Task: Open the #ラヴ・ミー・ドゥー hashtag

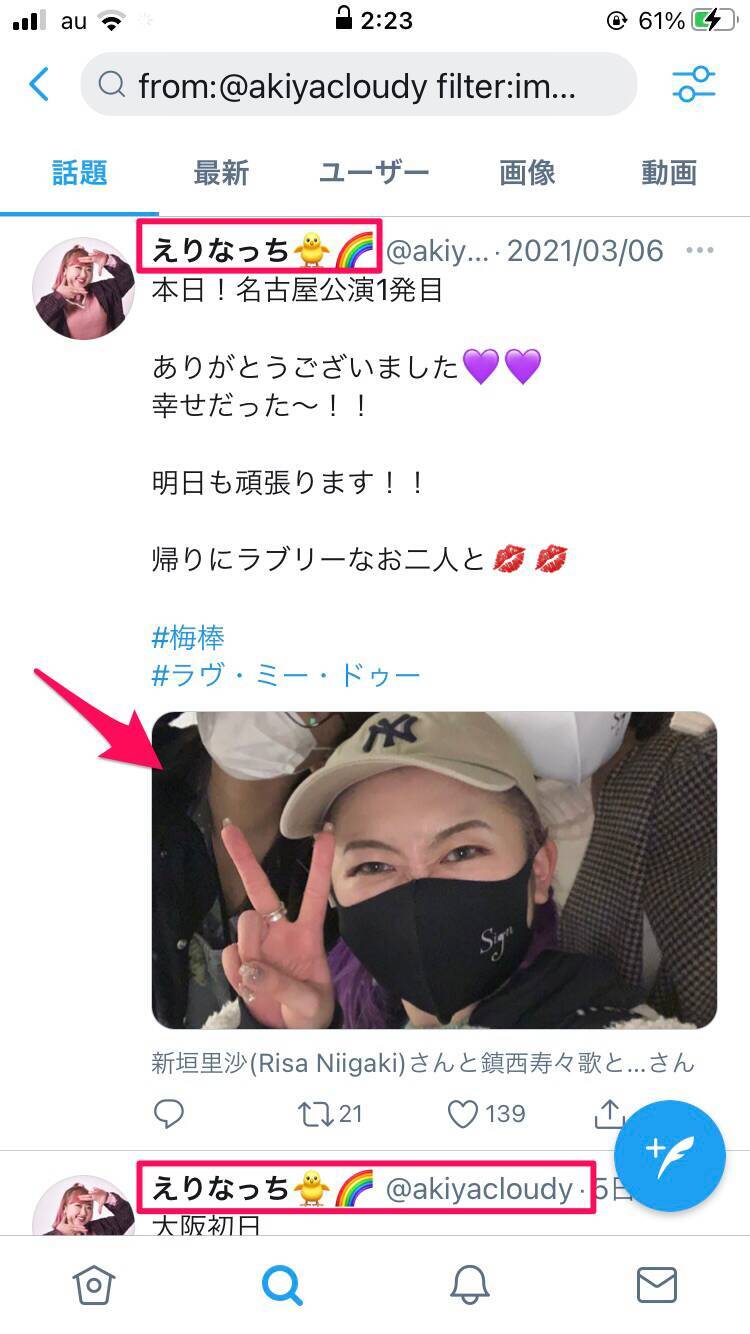Action: pos(286,676)
